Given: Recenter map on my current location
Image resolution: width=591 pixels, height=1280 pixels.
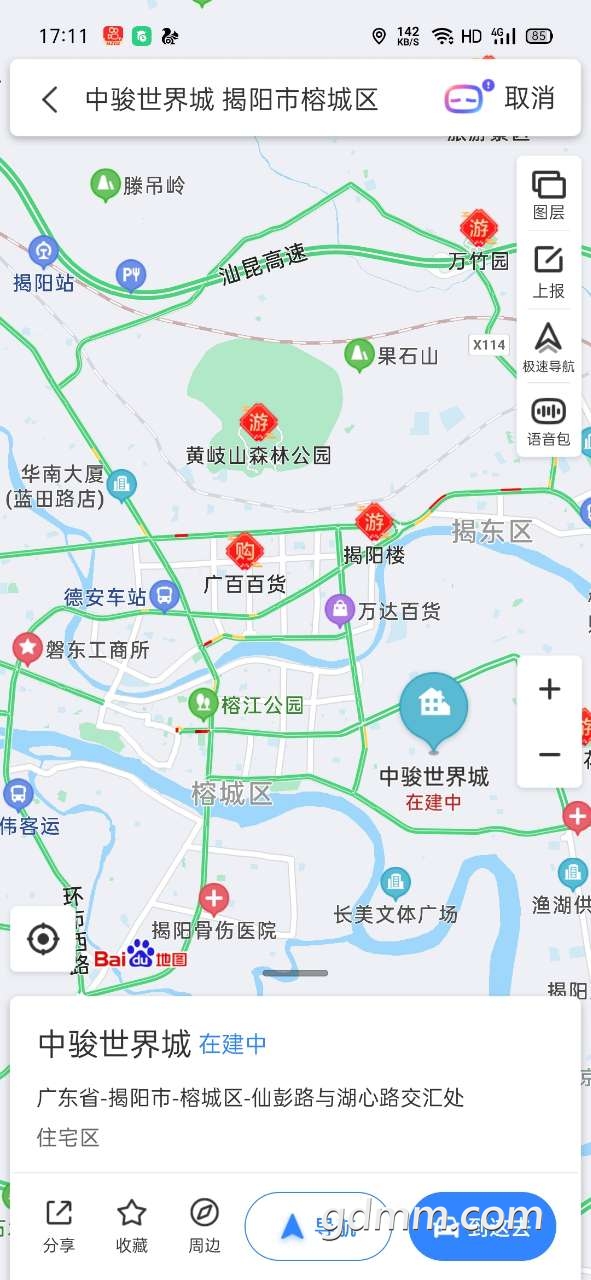Looking at the screenshot, I should pos(43,939).
